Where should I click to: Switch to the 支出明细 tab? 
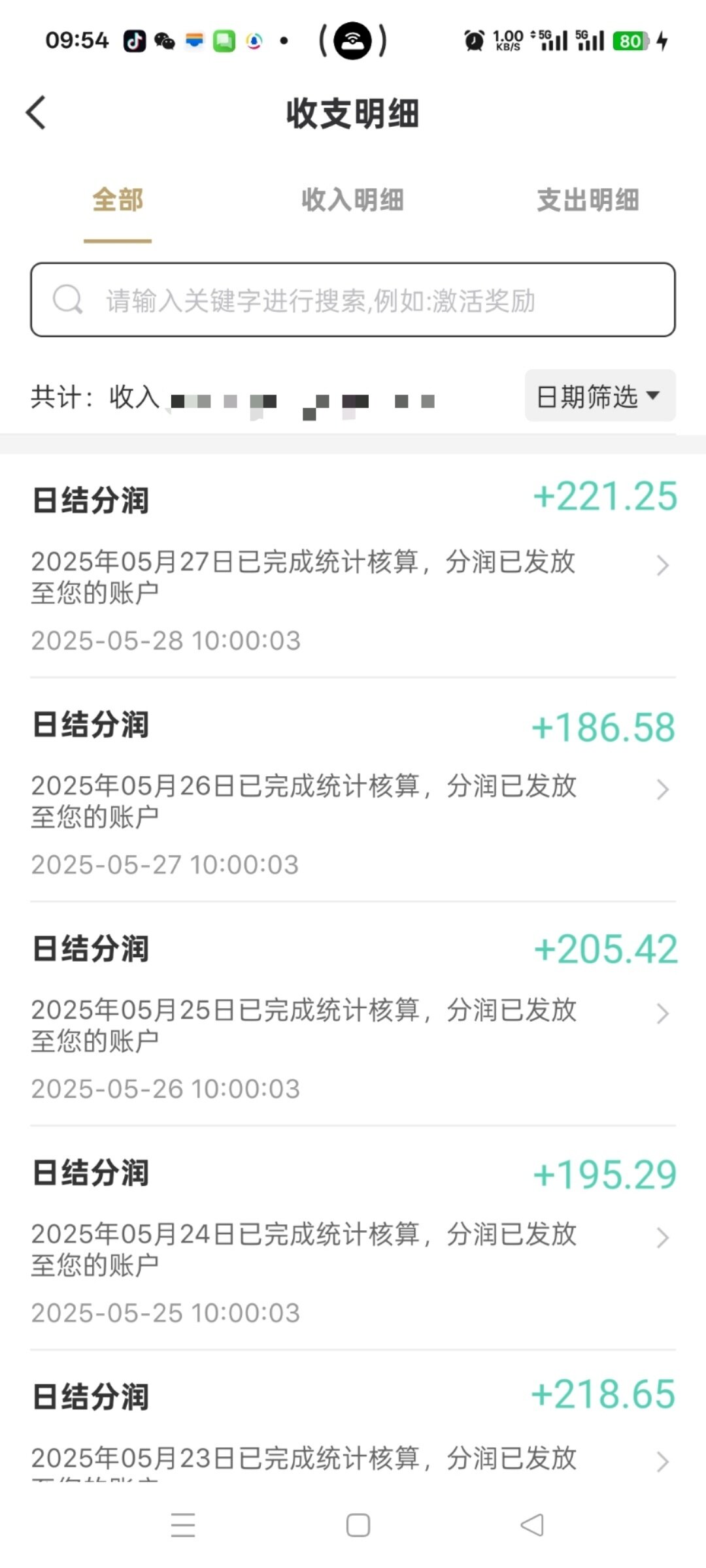(x=588, y=200)
